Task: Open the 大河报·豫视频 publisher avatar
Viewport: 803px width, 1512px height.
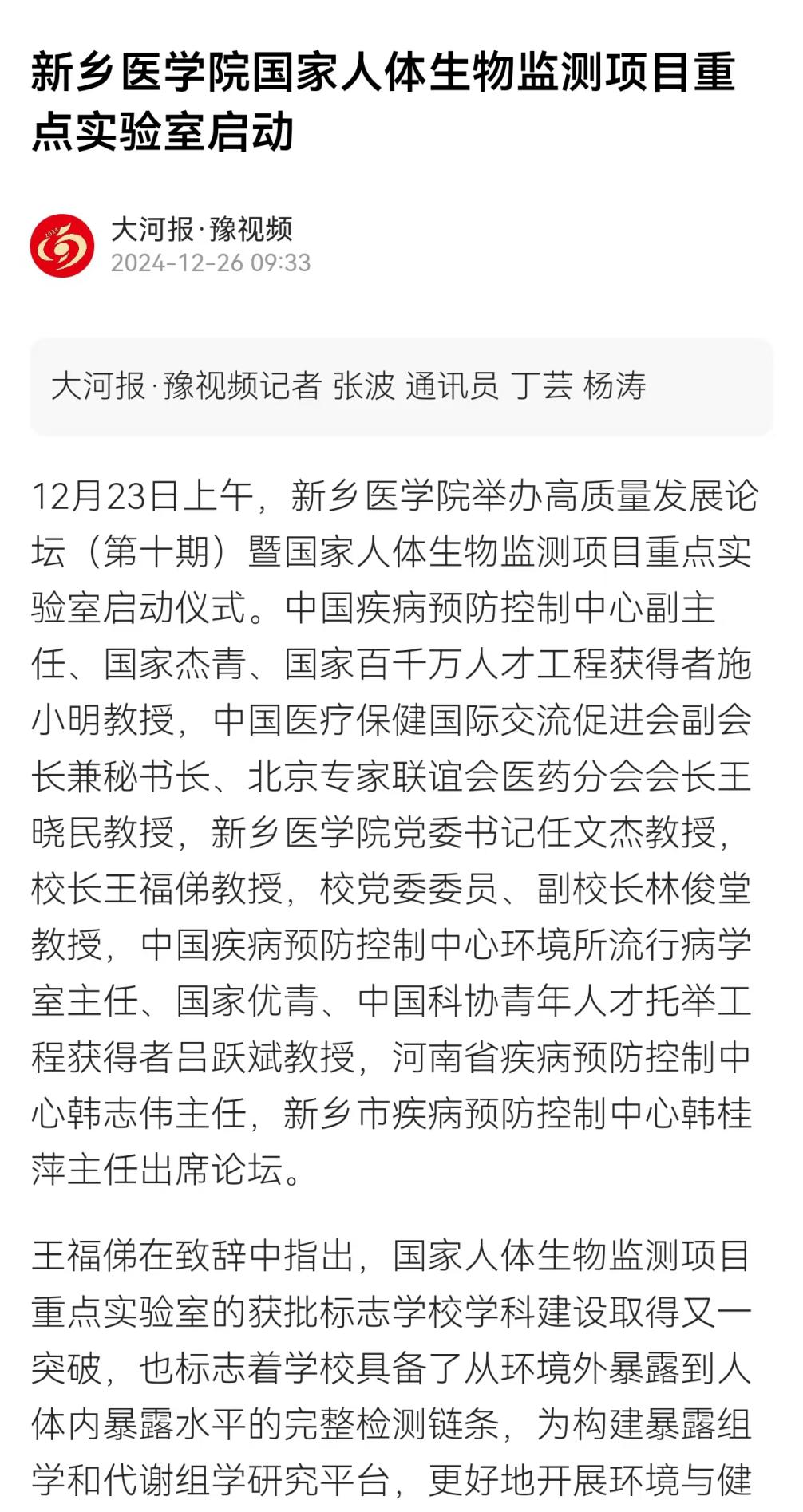Action: [61, 245]
